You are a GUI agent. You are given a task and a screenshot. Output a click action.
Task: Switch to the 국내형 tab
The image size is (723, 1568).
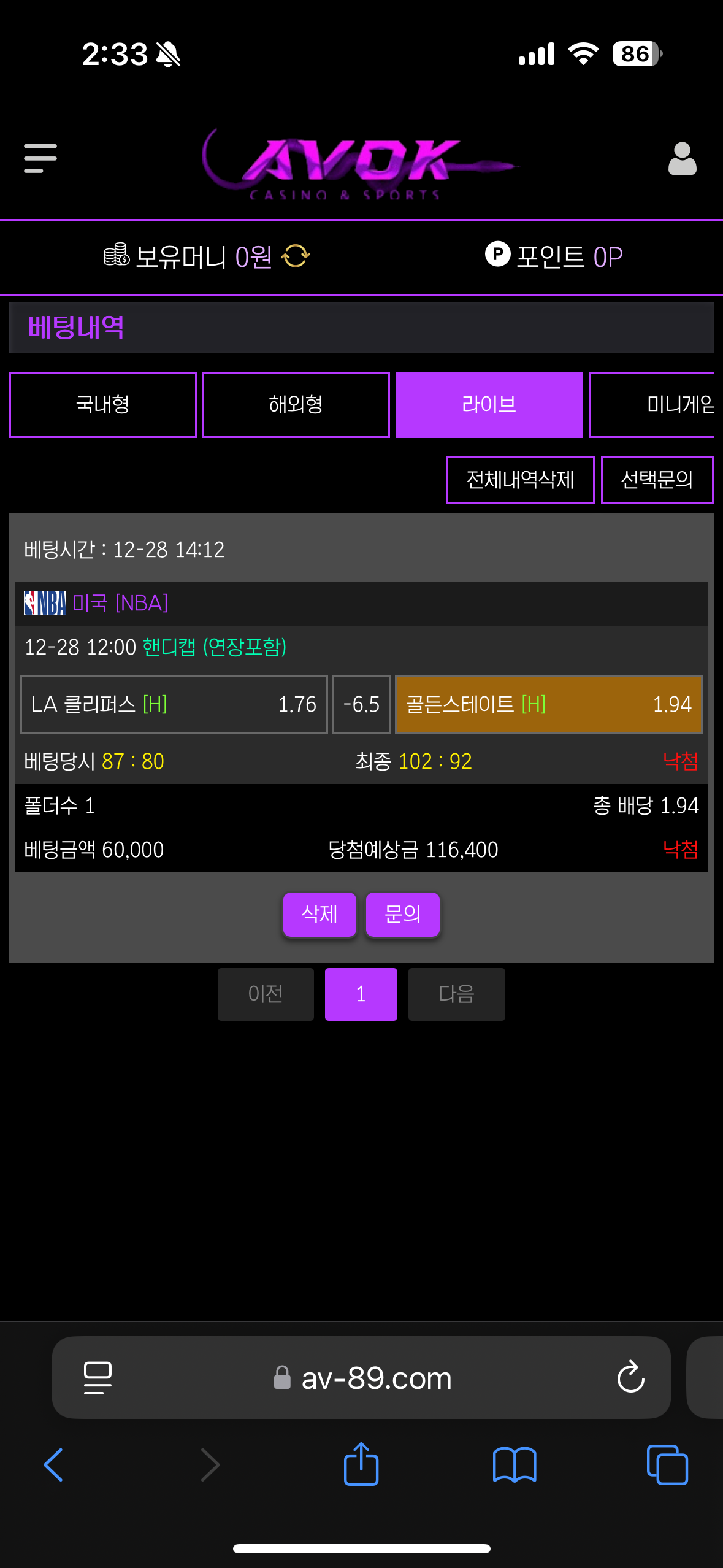tap(103, 405)
